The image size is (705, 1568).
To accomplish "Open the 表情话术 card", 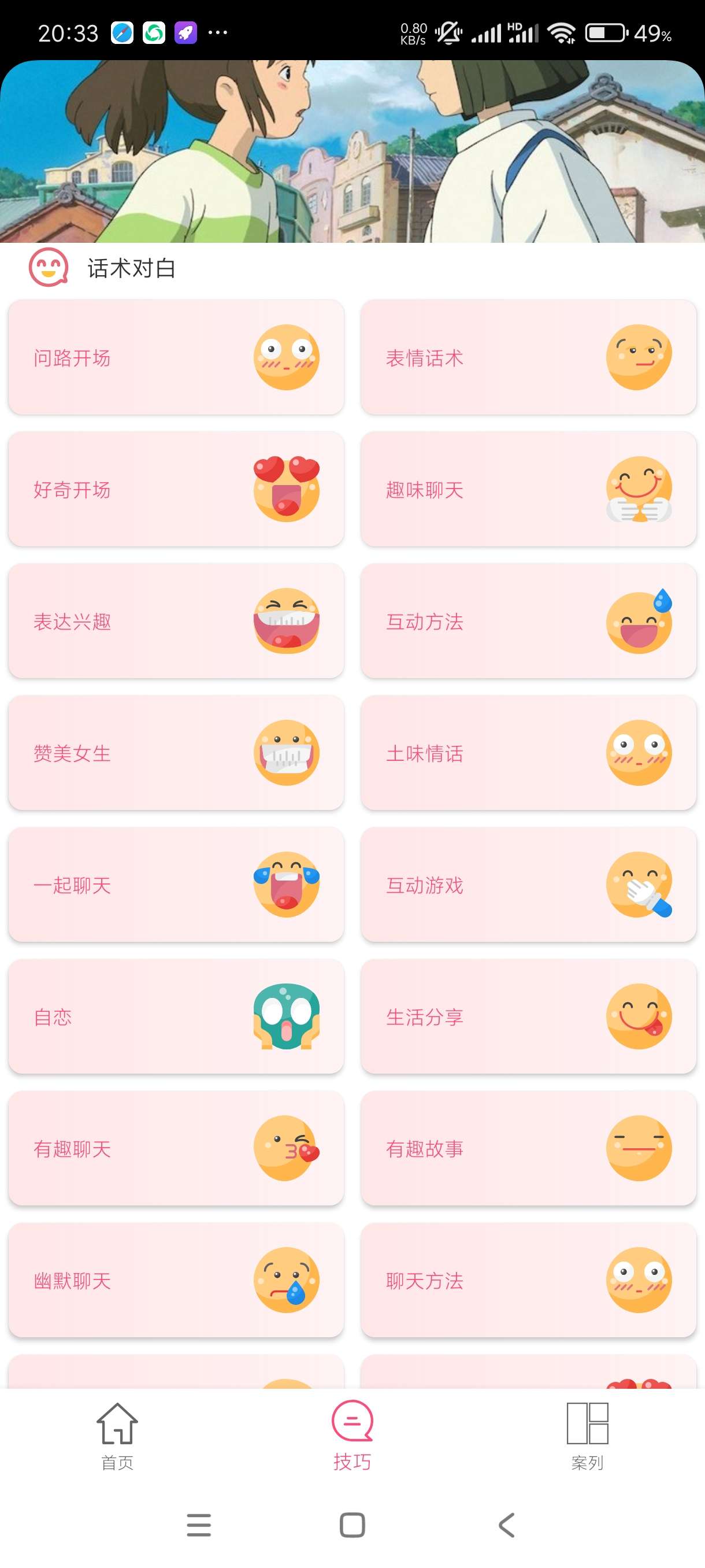I will (x=528, y=357).
